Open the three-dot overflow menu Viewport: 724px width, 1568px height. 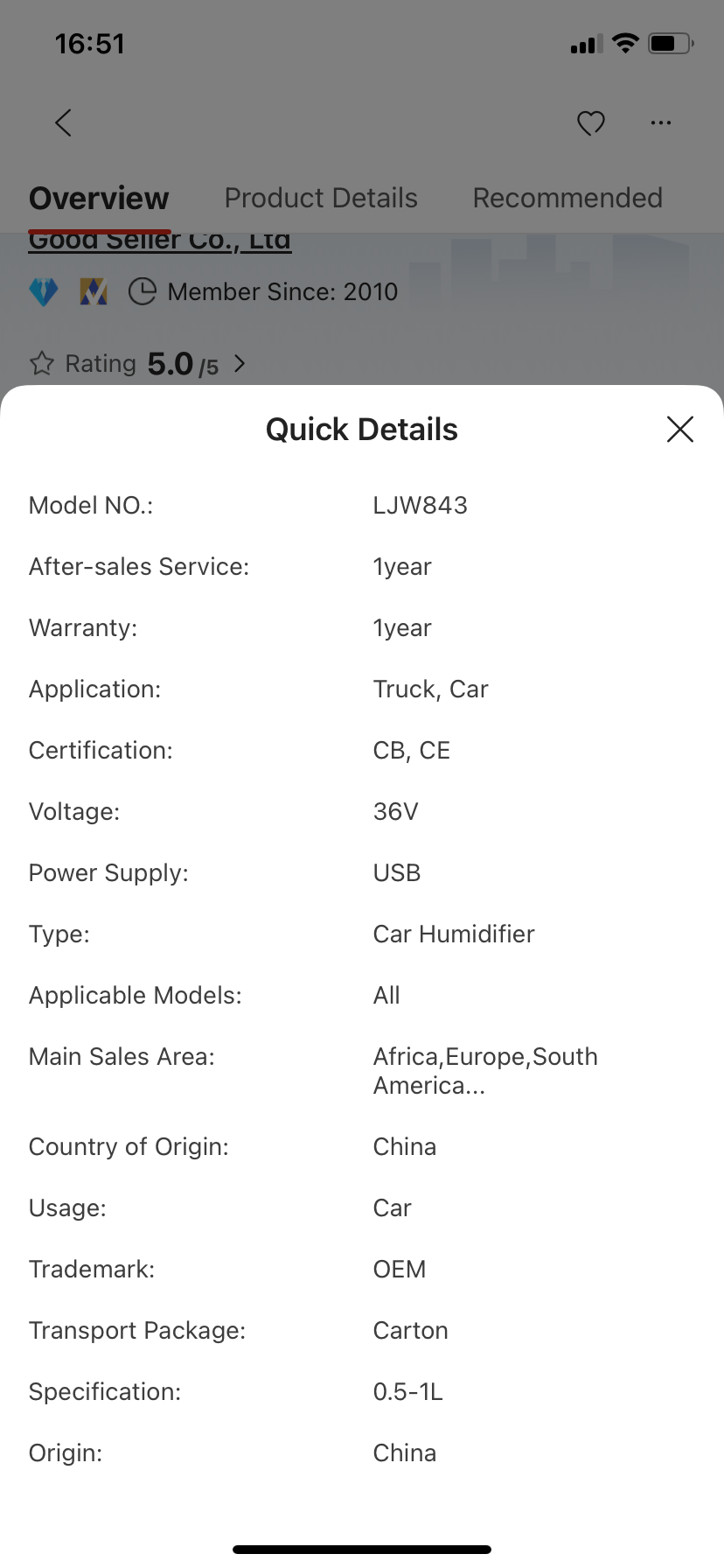[661, 123]
